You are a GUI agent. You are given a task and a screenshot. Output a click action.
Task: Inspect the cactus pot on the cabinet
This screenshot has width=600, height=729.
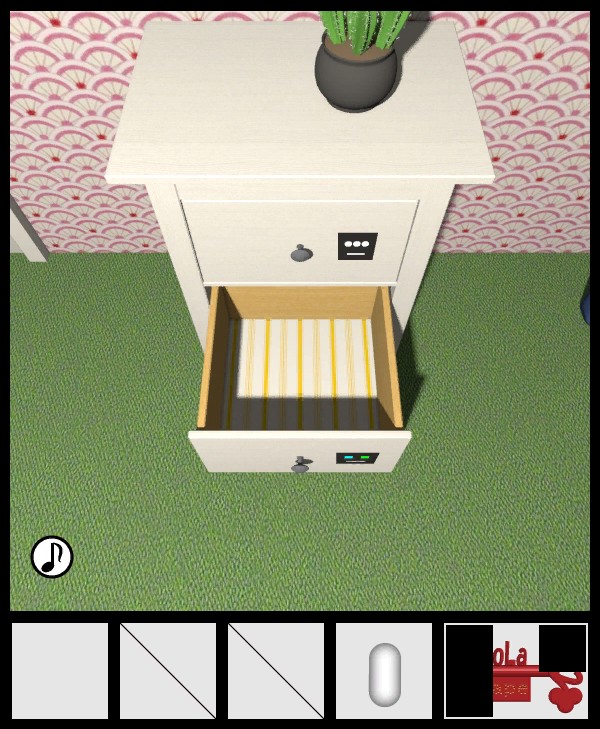pos(357,68)
